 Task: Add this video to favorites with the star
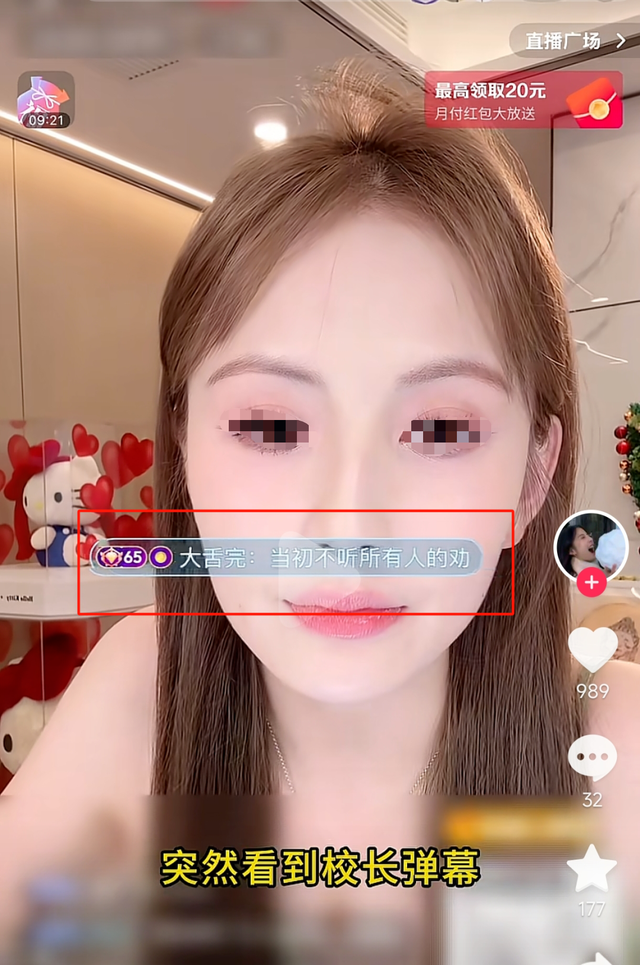click(x=592, y=868)
